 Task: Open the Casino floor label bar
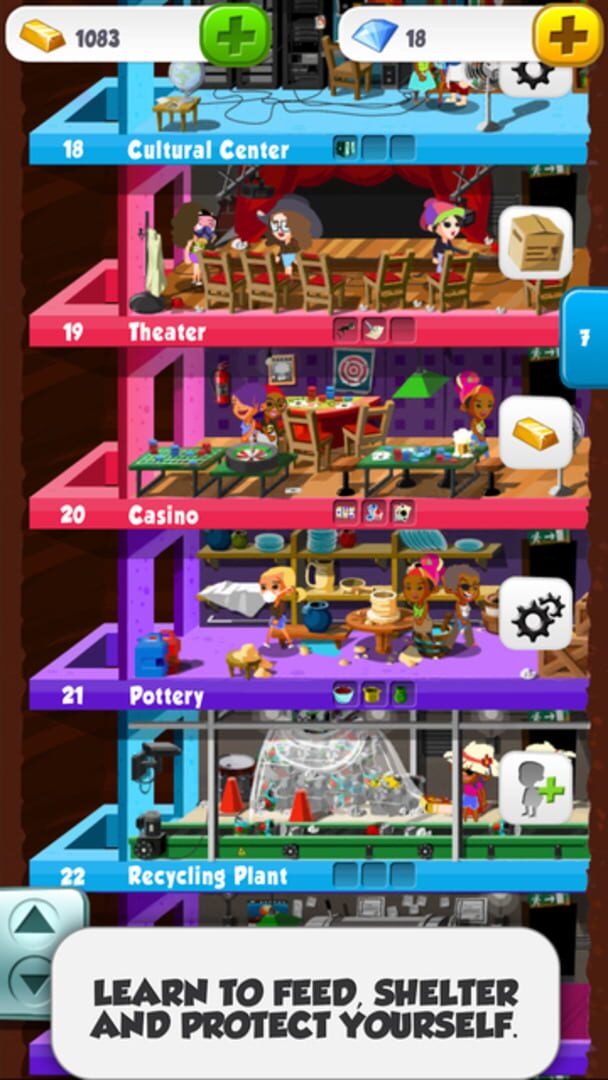pyautogui.click(x=163, y=515)
